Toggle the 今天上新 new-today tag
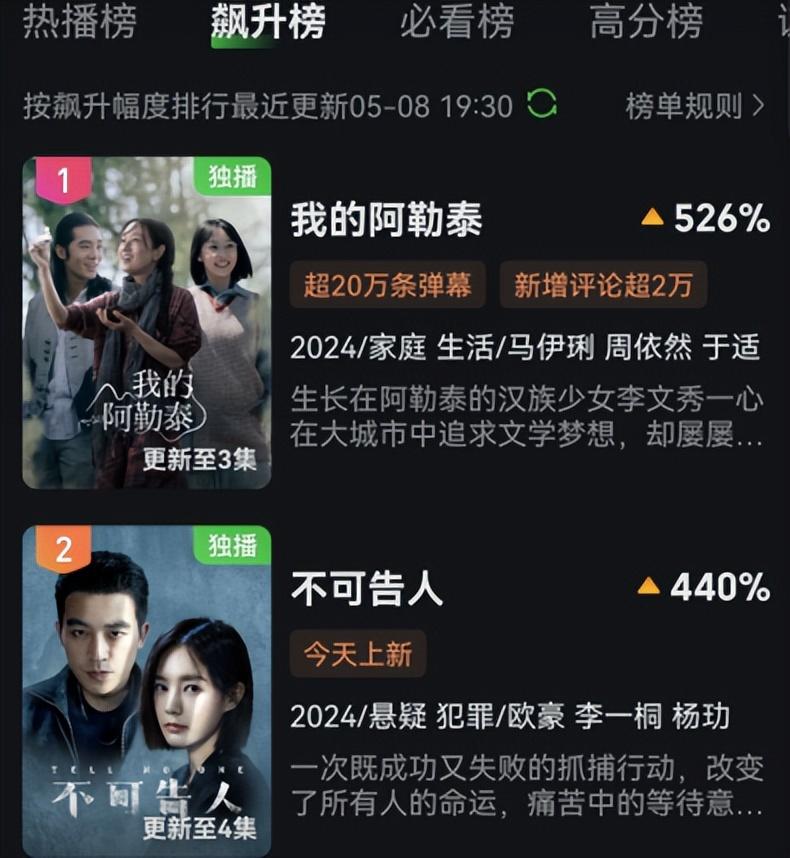The image size is (790, 858). pyautogui.click(x=358, y=653)
